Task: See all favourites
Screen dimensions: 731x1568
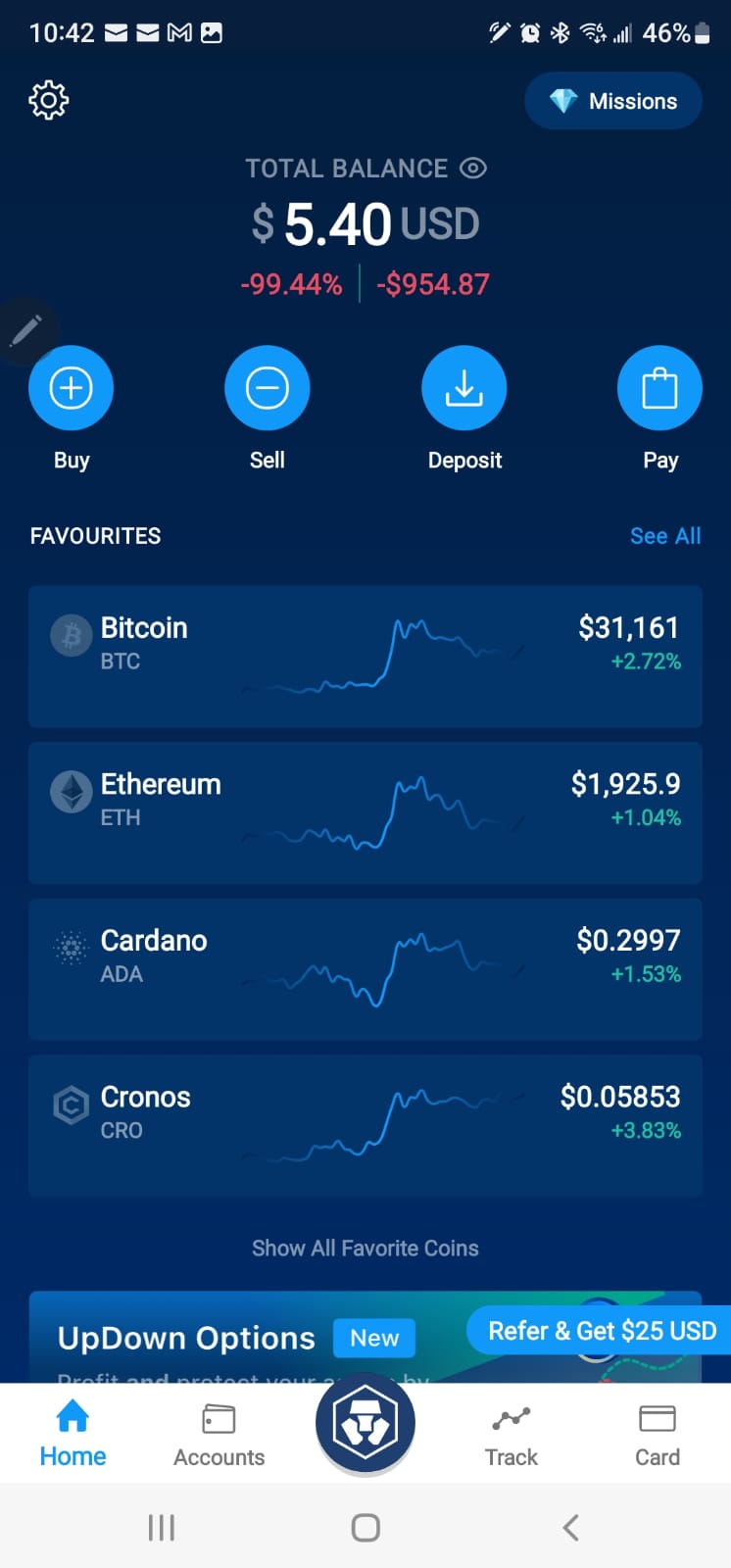Action: pos(664,536)
